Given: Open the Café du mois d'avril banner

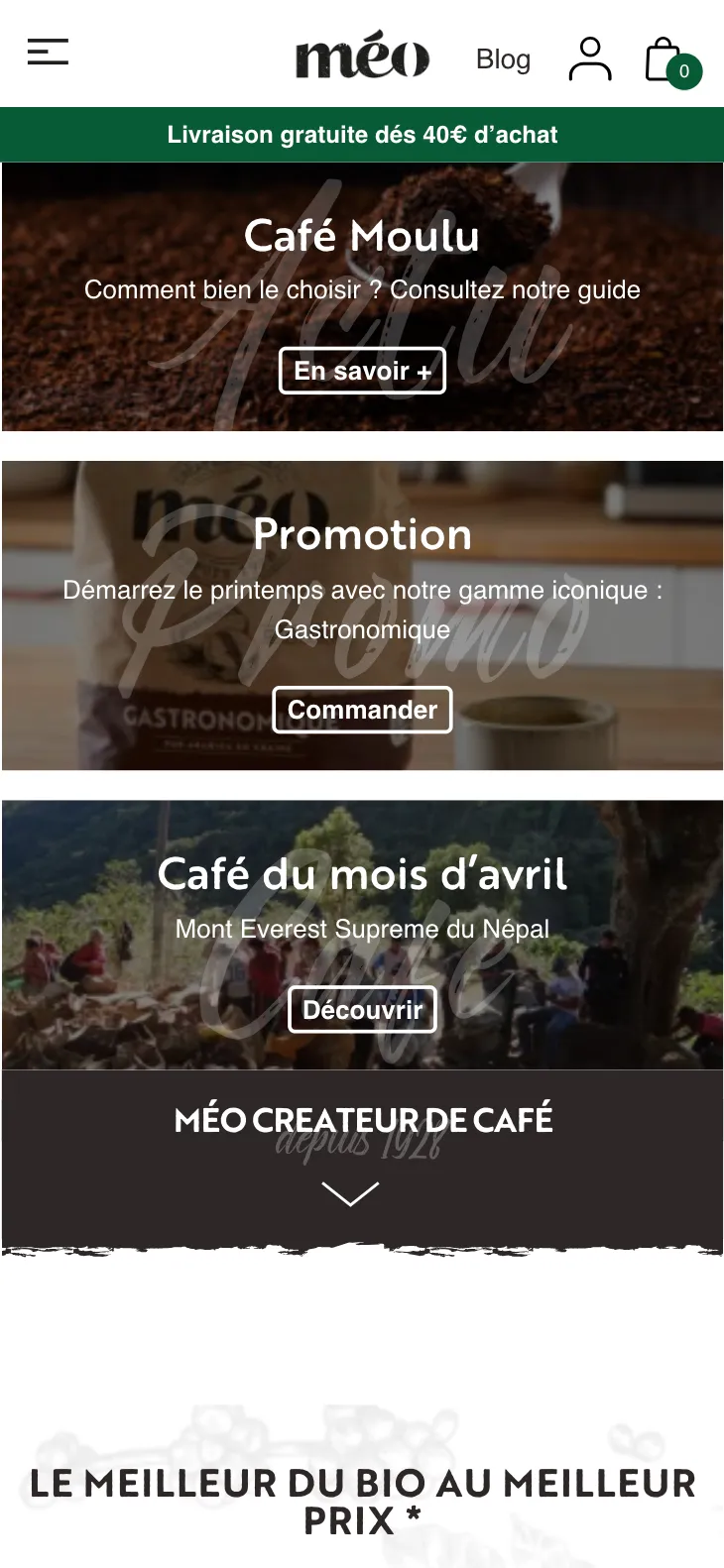Looking at the screenshot, I should [362, 874].
